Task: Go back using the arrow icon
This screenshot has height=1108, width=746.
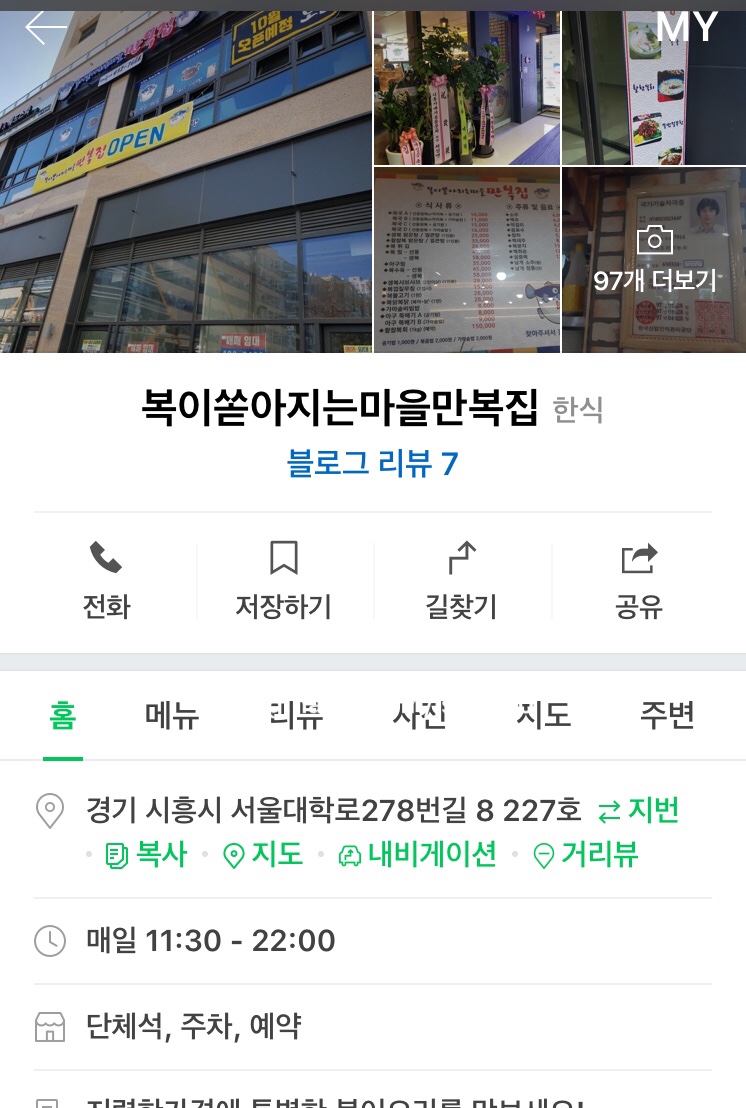Action: (45, 27)
